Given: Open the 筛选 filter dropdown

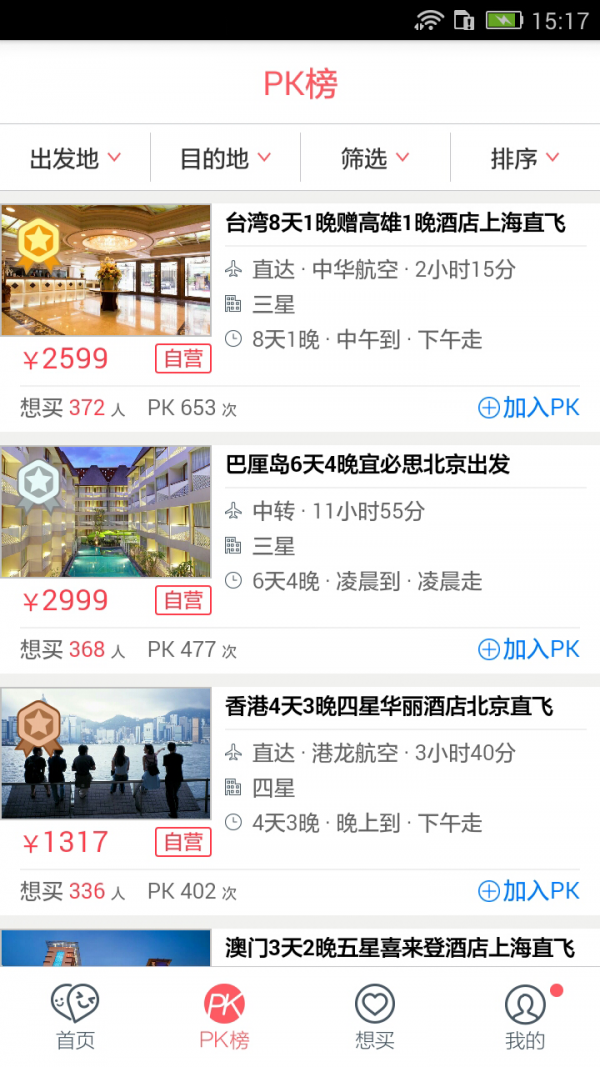Looking at the screenshot, I should tap(375, 158).
